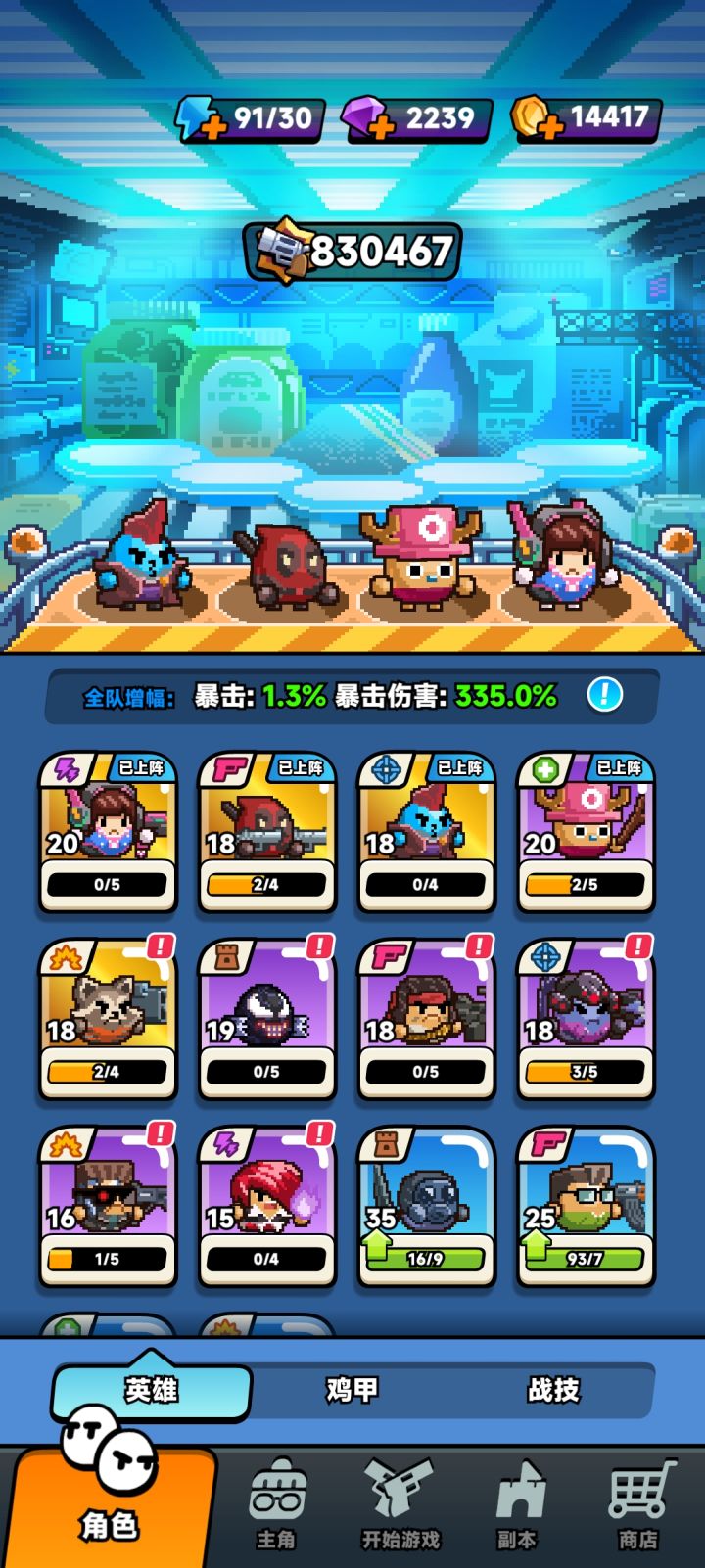Tap the red exclamation badge on Venom's card
Image resolution: width=705 pixels, height=1568 pixels.
pos(319,947)
